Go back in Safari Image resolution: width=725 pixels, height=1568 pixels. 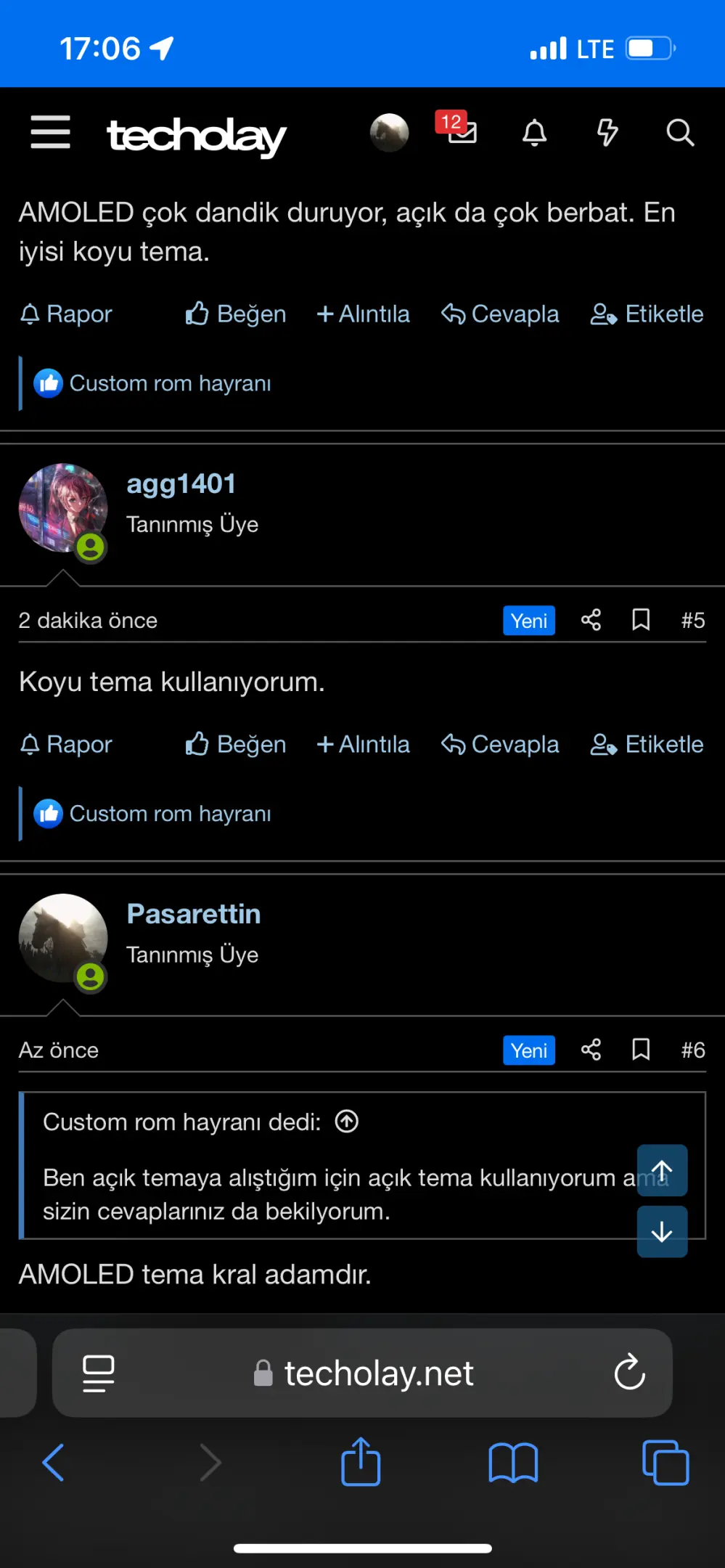(54, 1462)
